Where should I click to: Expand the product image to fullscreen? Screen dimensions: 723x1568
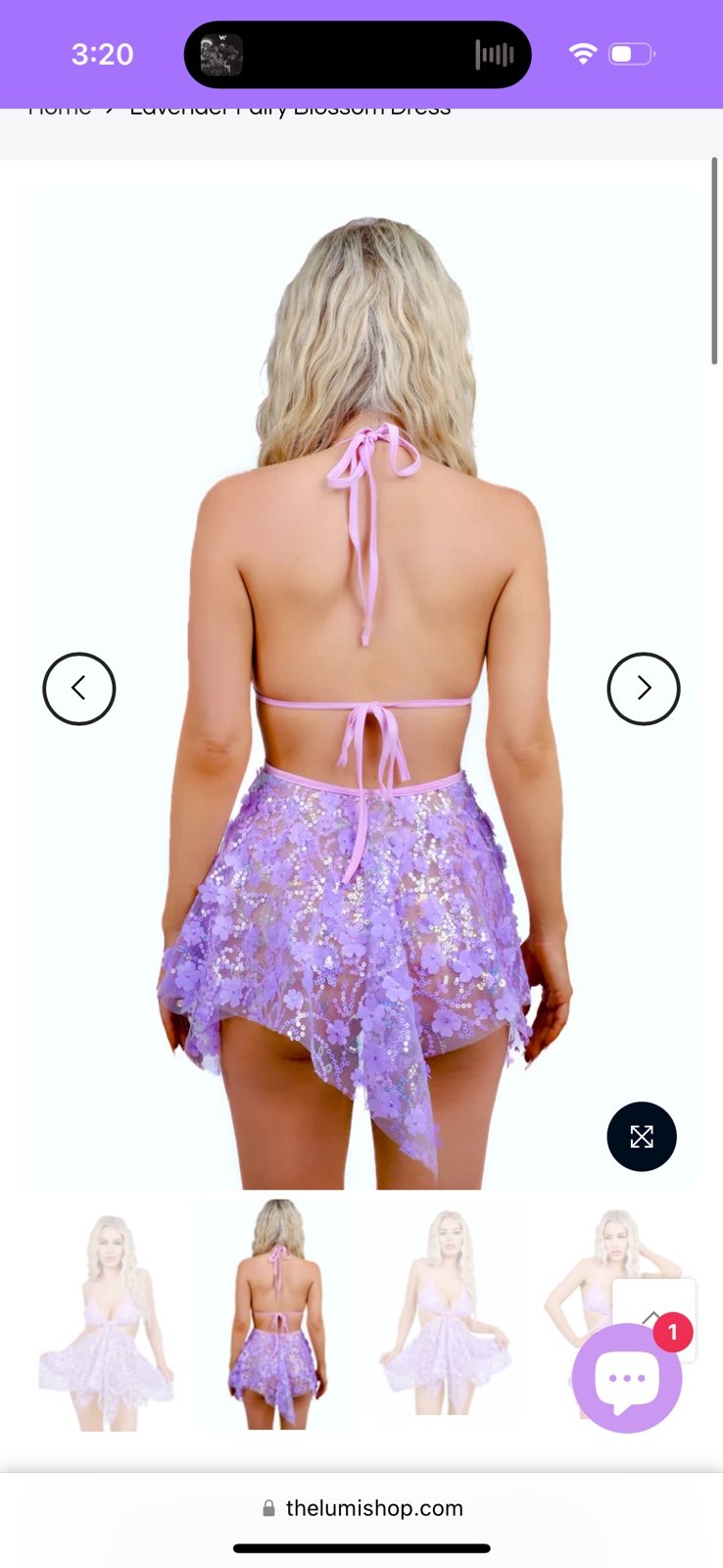tap(642, 1137)
